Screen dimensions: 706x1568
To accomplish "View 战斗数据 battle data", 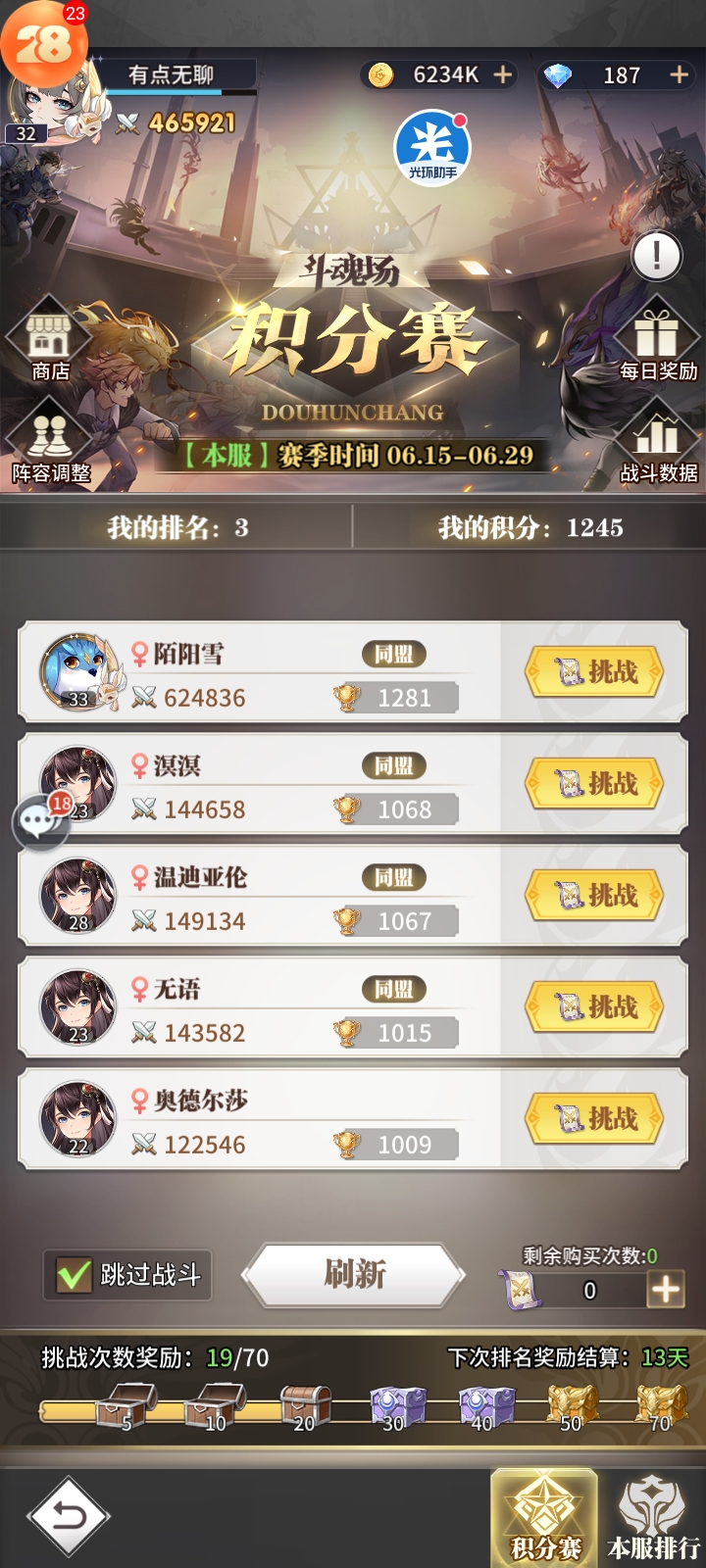I will coord(657,446).
